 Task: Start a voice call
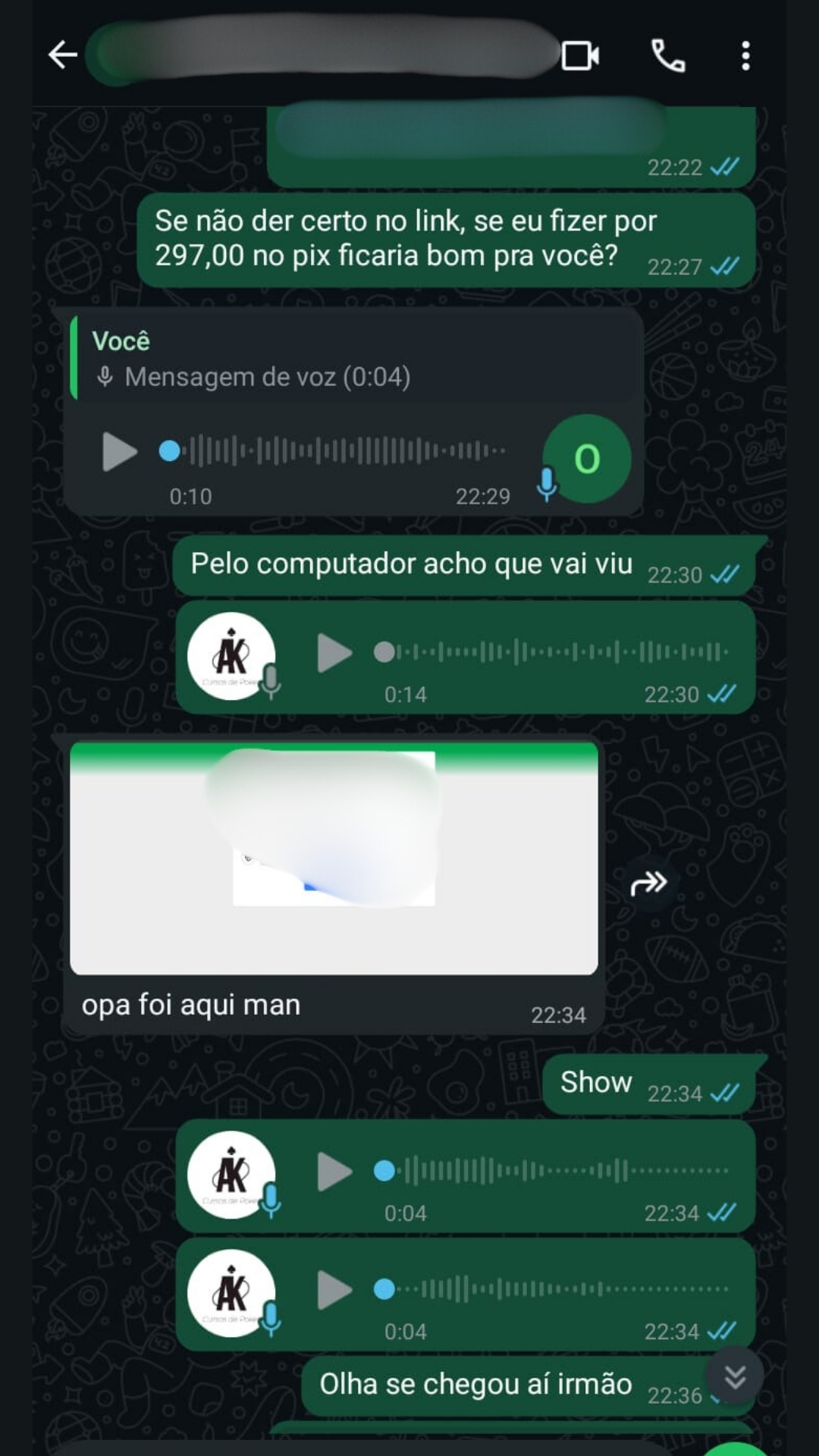point(668,55)
